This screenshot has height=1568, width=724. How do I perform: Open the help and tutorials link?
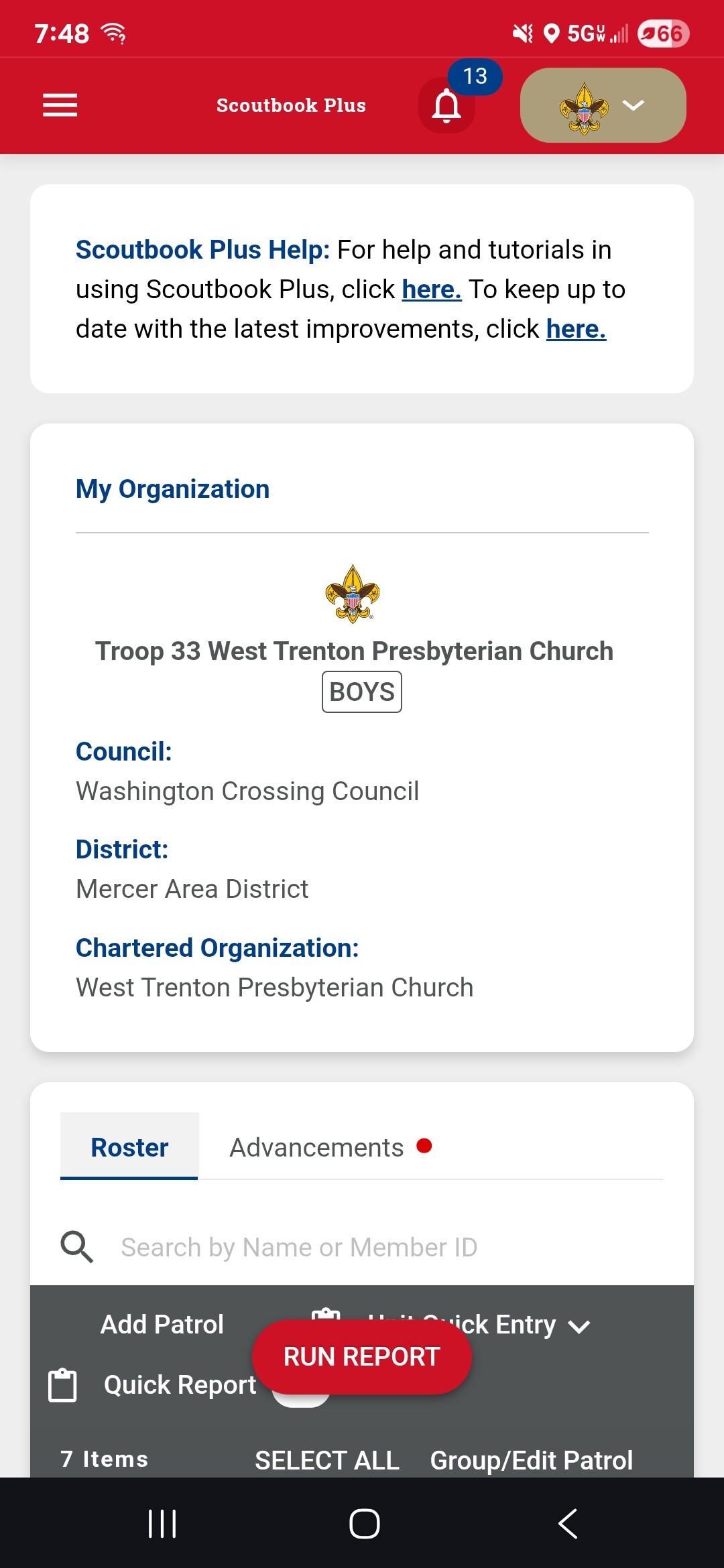coord(431,289)
